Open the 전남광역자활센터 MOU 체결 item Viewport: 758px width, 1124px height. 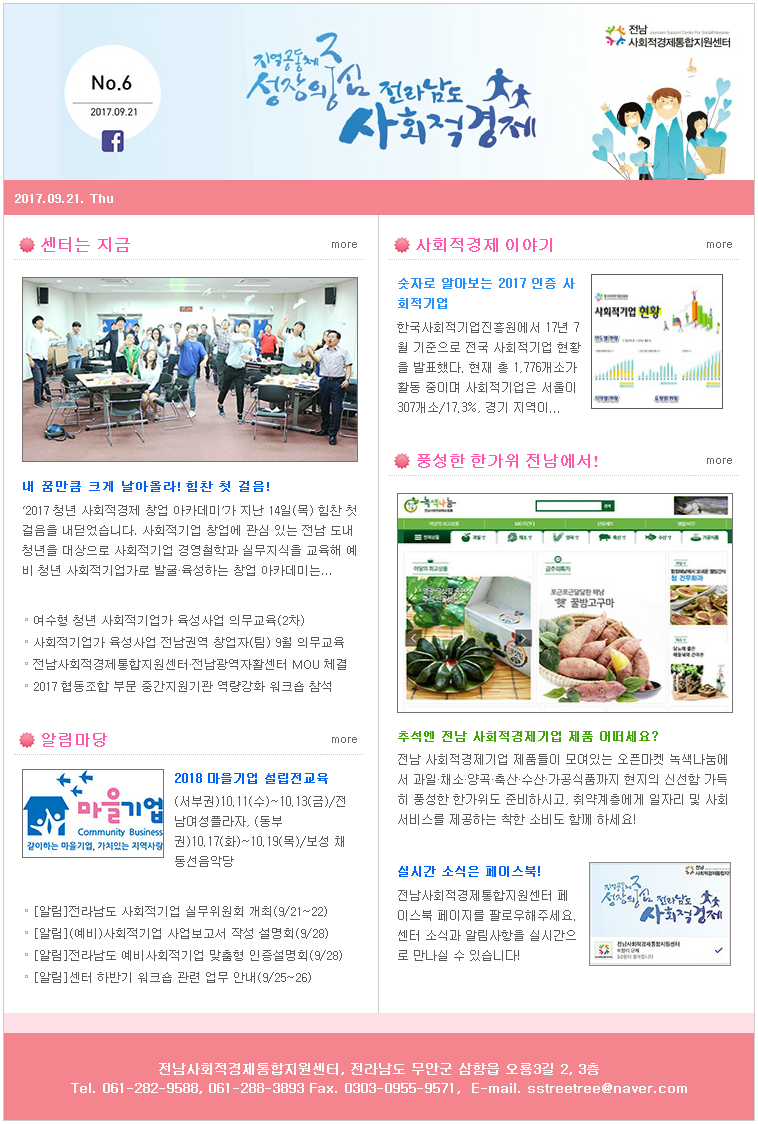tap(189, 664)
